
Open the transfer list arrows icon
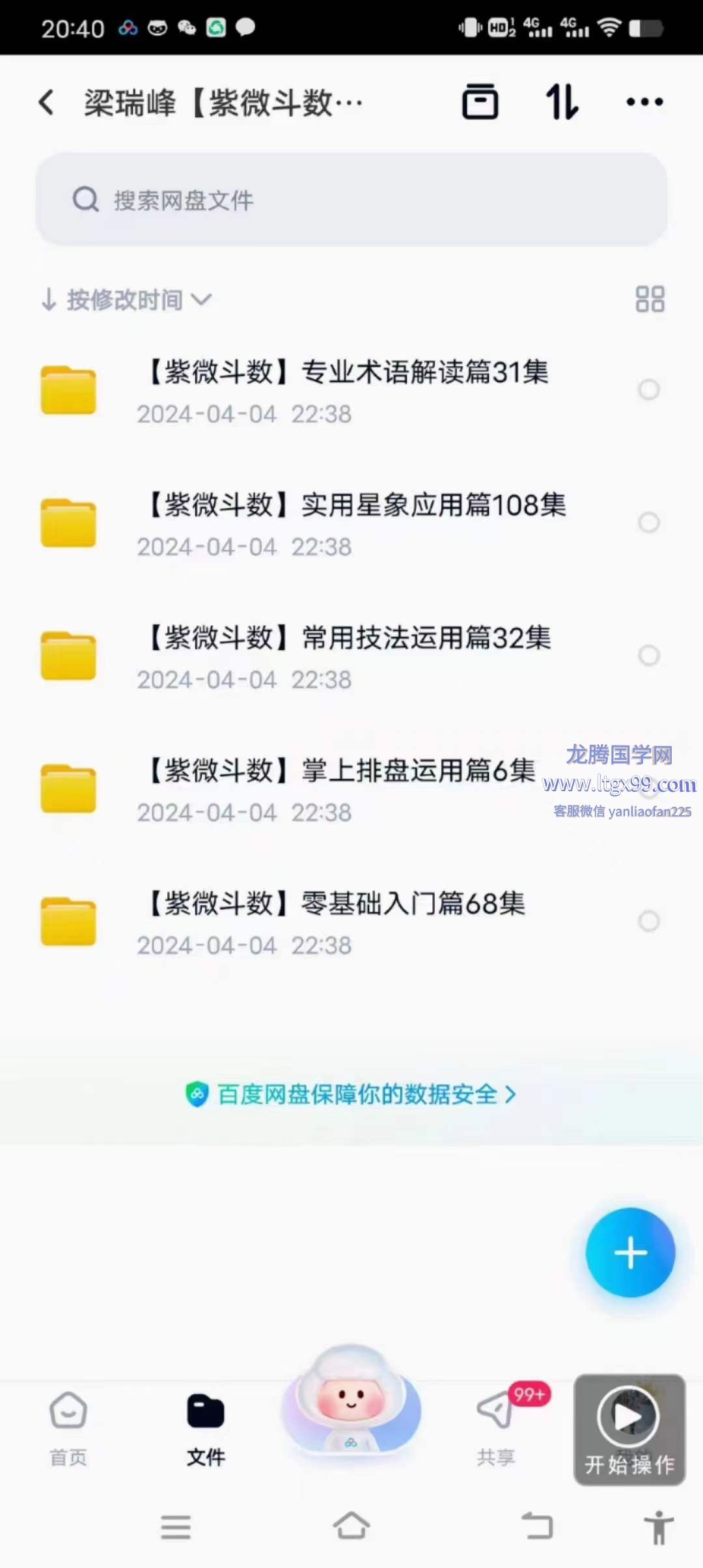561,102
